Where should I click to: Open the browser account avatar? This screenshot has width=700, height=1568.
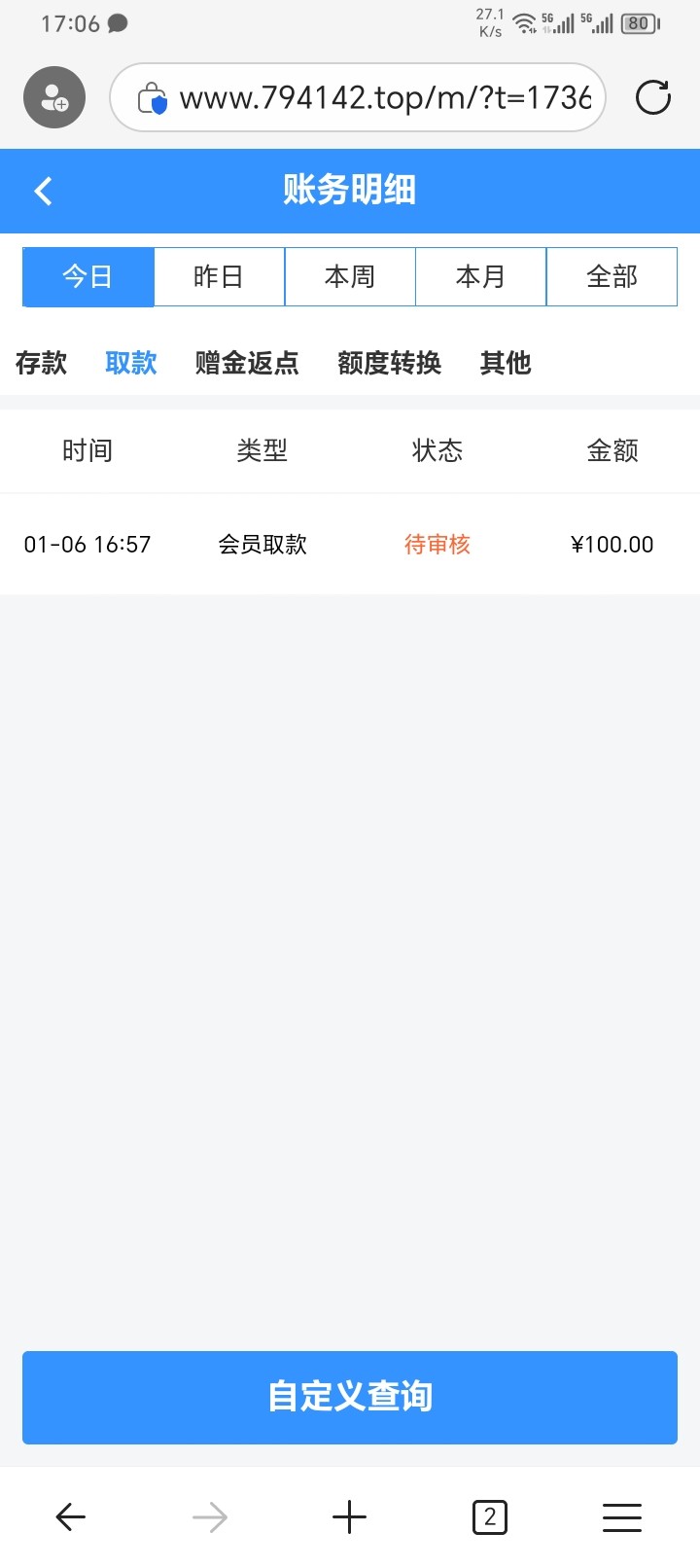coord(54,97)
